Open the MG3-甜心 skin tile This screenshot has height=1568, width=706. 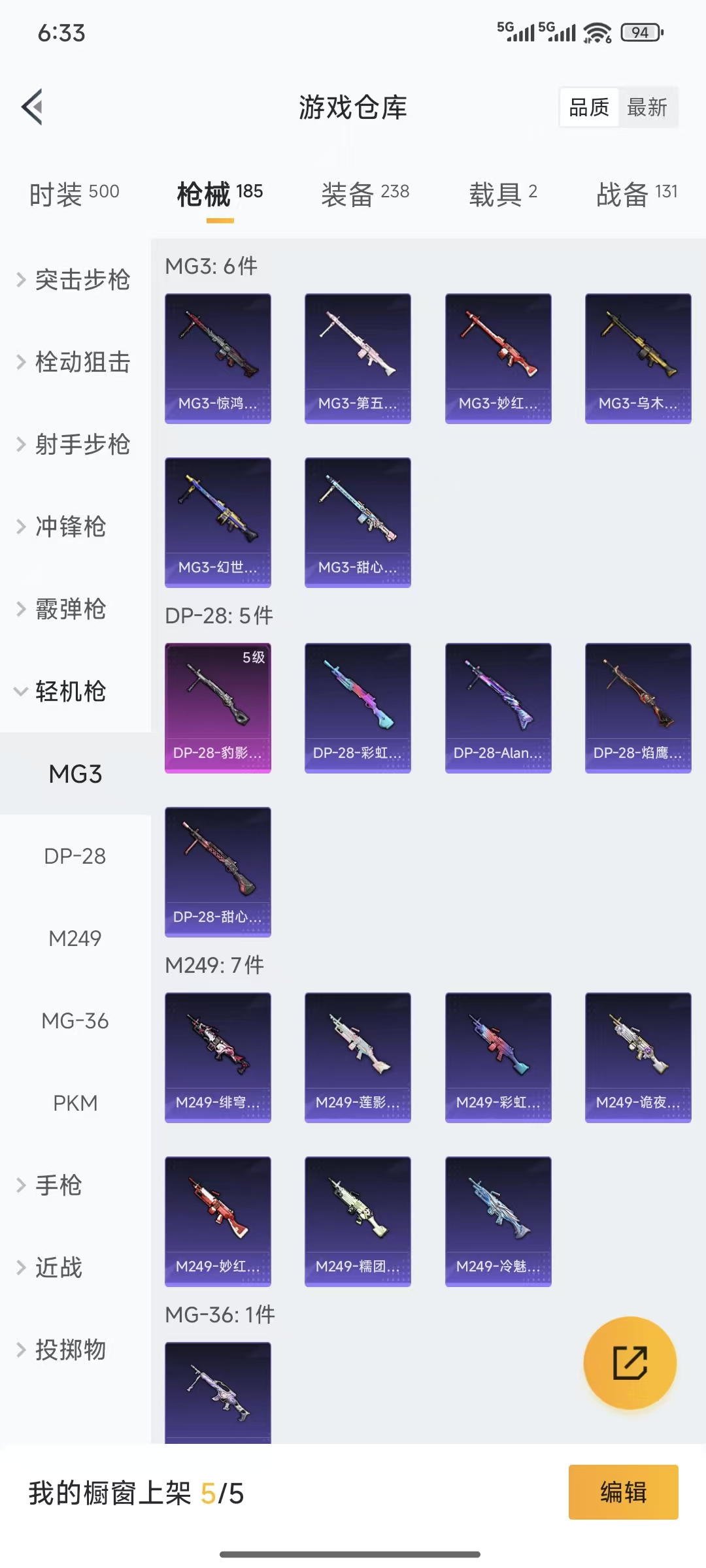pos(358,522)
